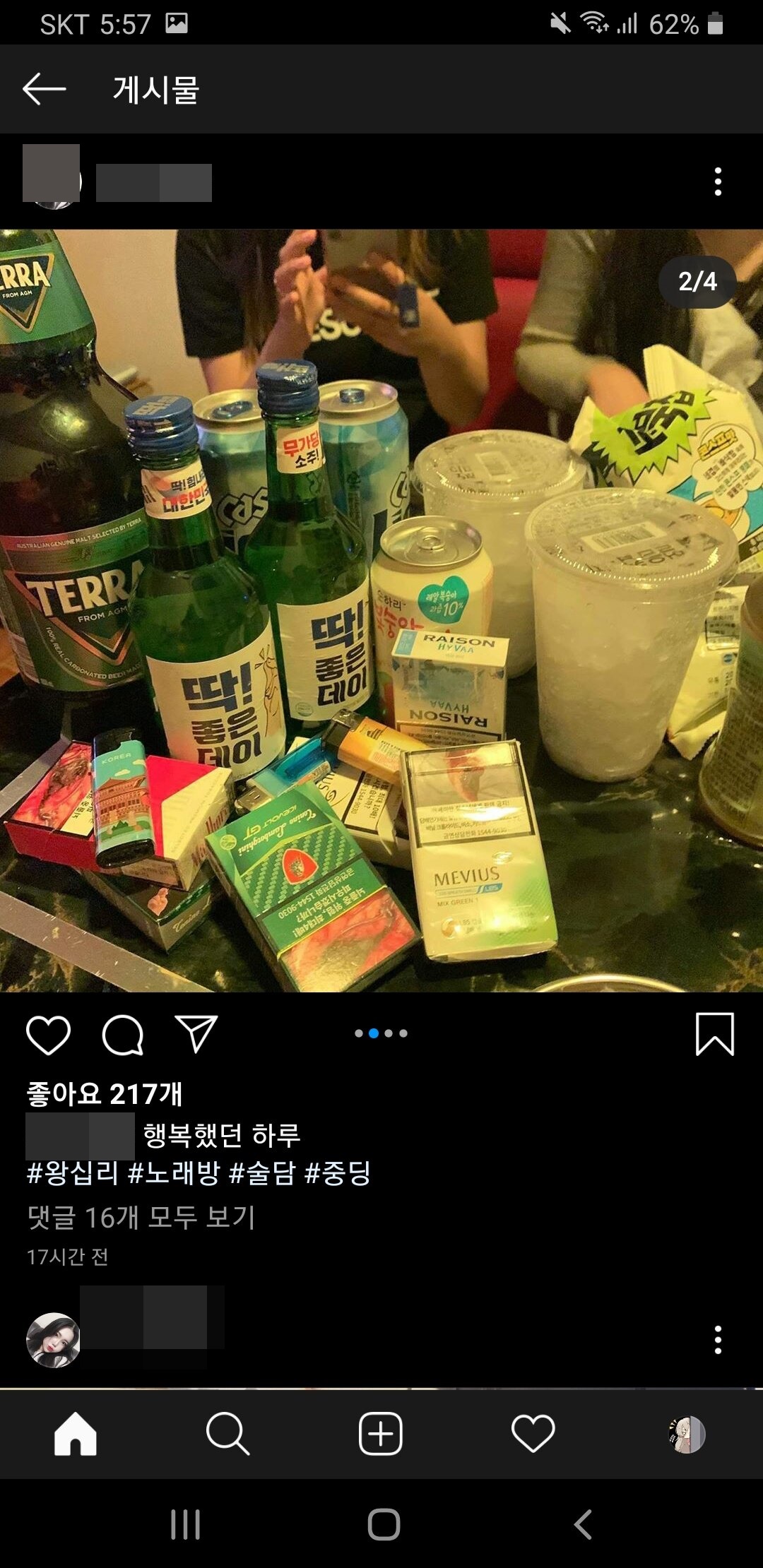Create a new post with the plus tab

[x=381, y=1434]
